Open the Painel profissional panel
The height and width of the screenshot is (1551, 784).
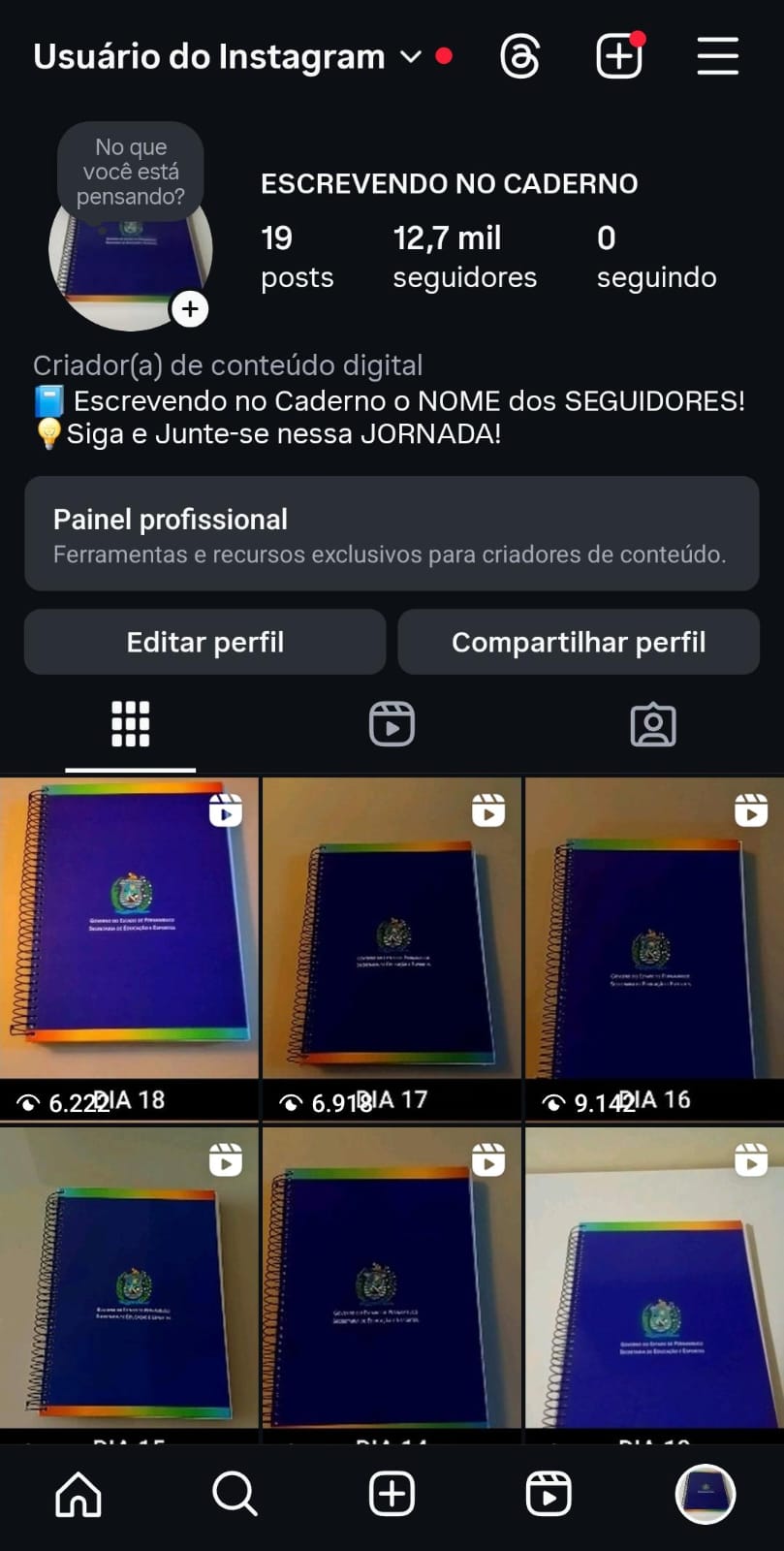pyautogui.click(x=392, y=534)
